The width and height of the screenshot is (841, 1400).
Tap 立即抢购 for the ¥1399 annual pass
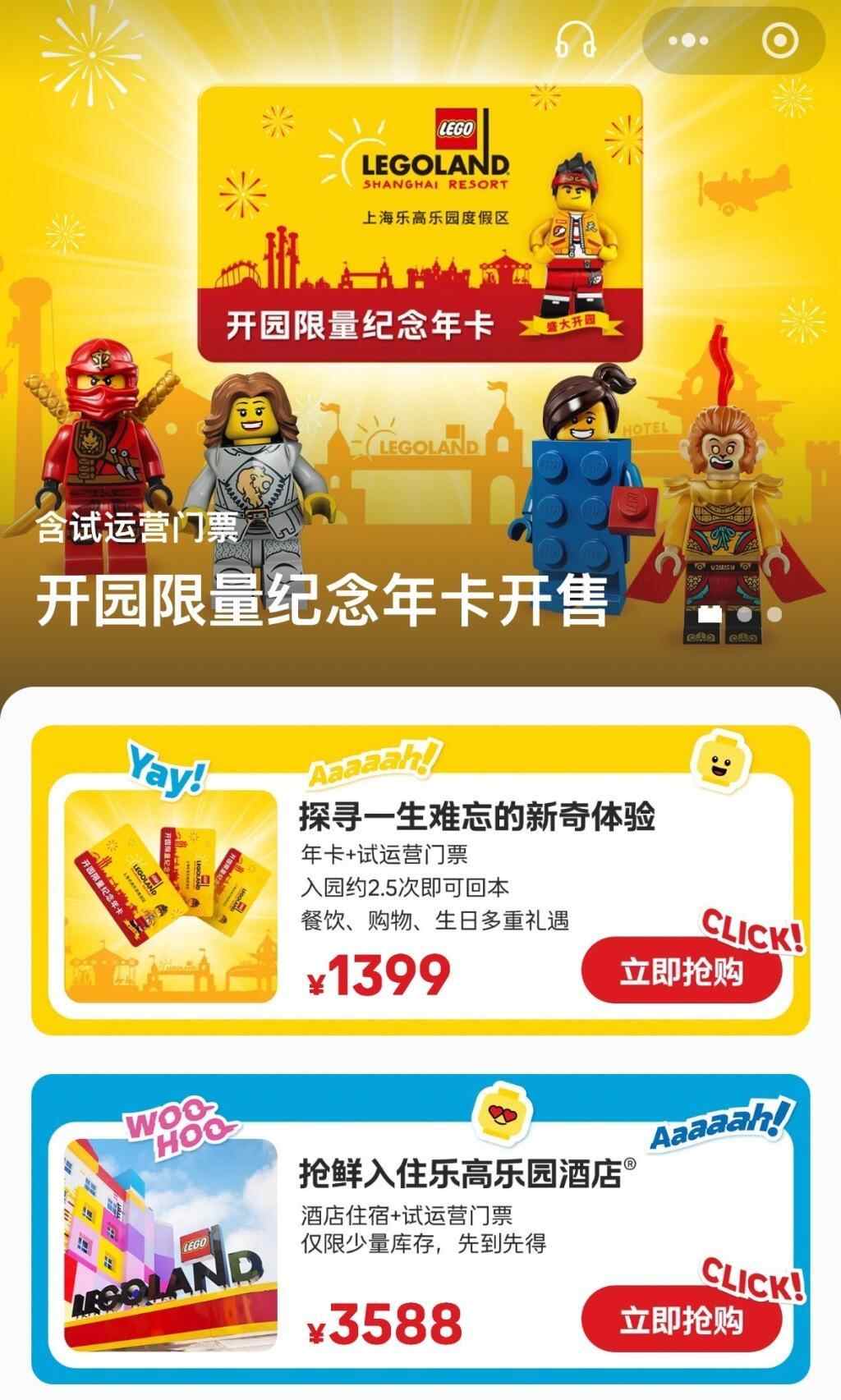(681, 971)
